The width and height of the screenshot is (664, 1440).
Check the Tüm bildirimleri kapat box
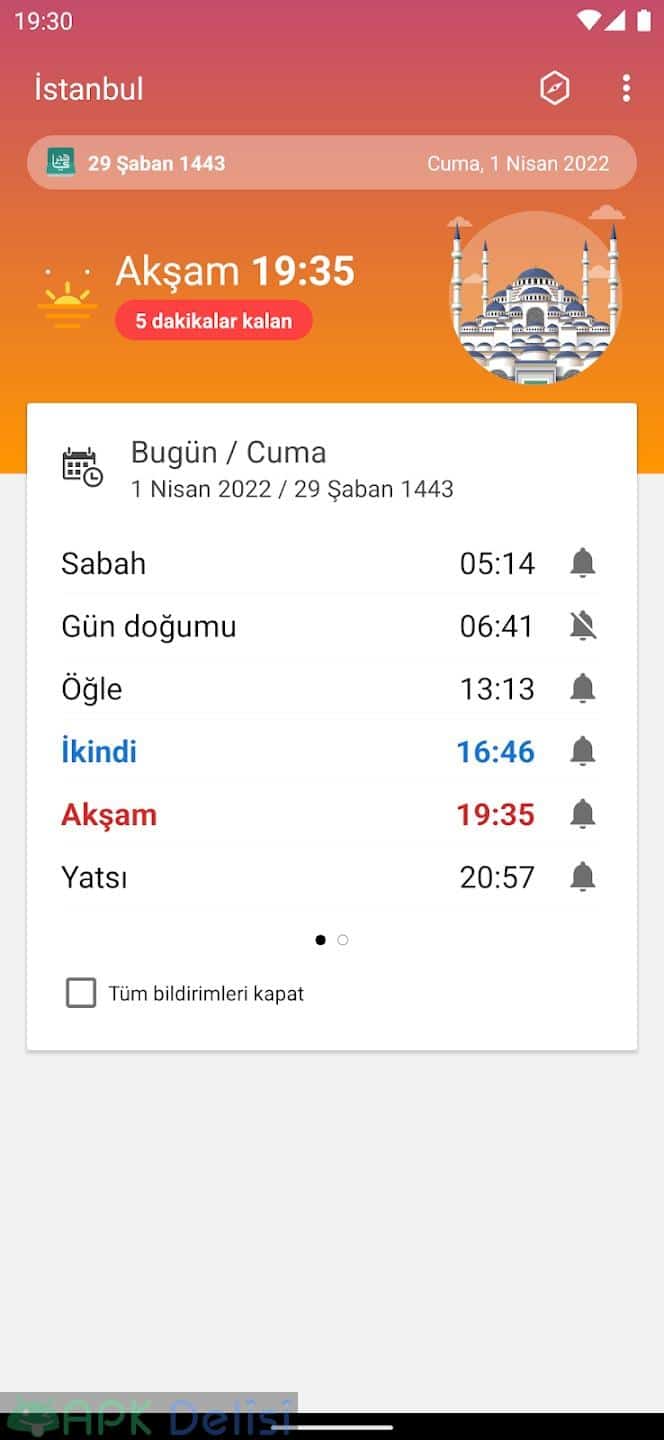pyautogui.click(x=81, y=993)
